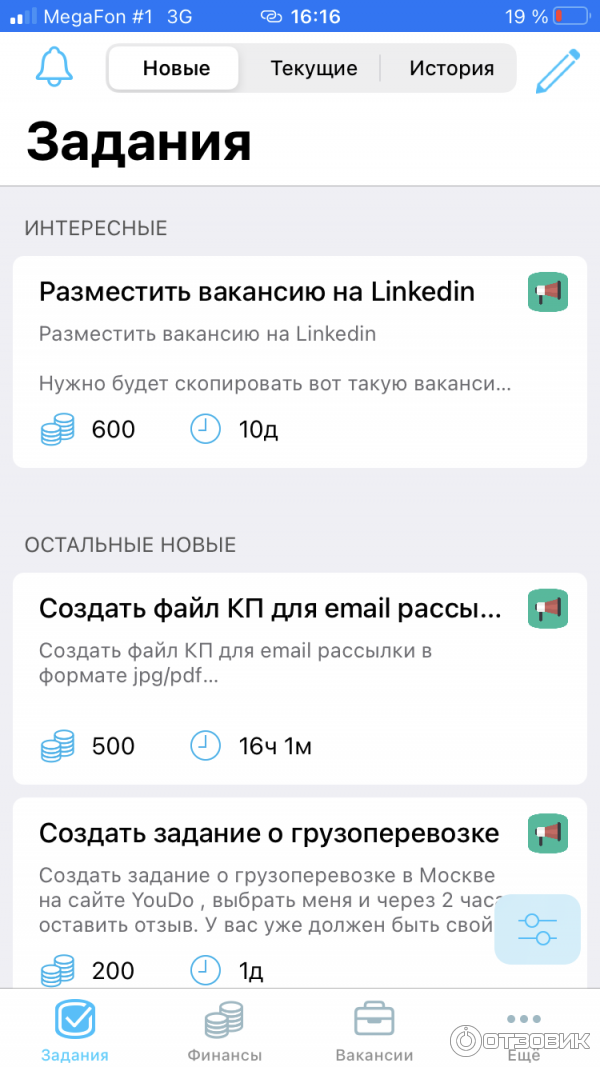Switch to the История segment
This screenshot has width=600, height=1067.
pyautogui.click(x=451, y=69)
